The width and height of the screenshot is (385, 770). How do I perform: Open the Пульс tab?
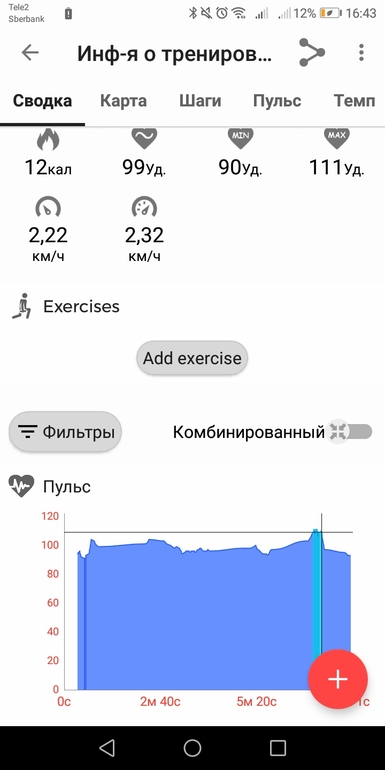pos(277,101)
